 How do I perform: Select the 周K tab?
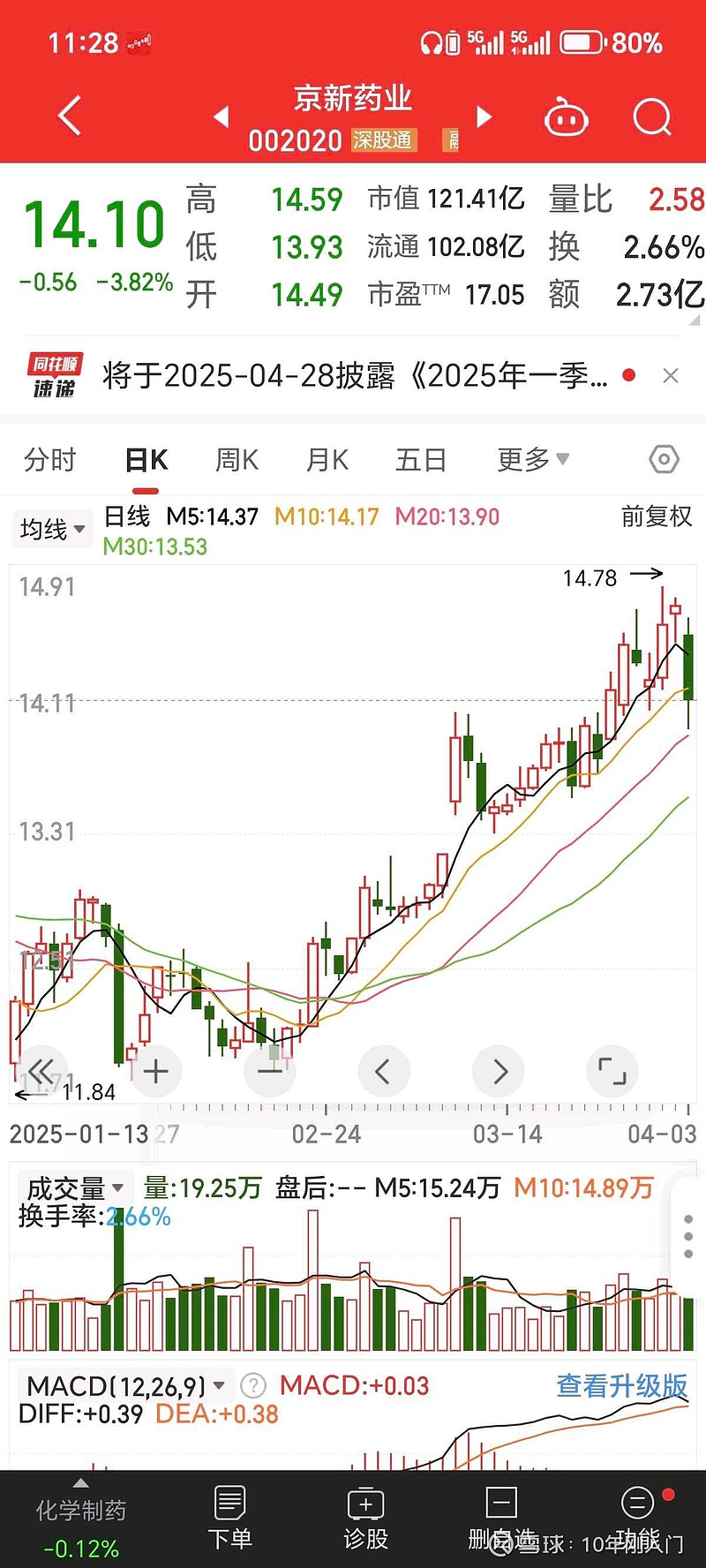(237, 460)
